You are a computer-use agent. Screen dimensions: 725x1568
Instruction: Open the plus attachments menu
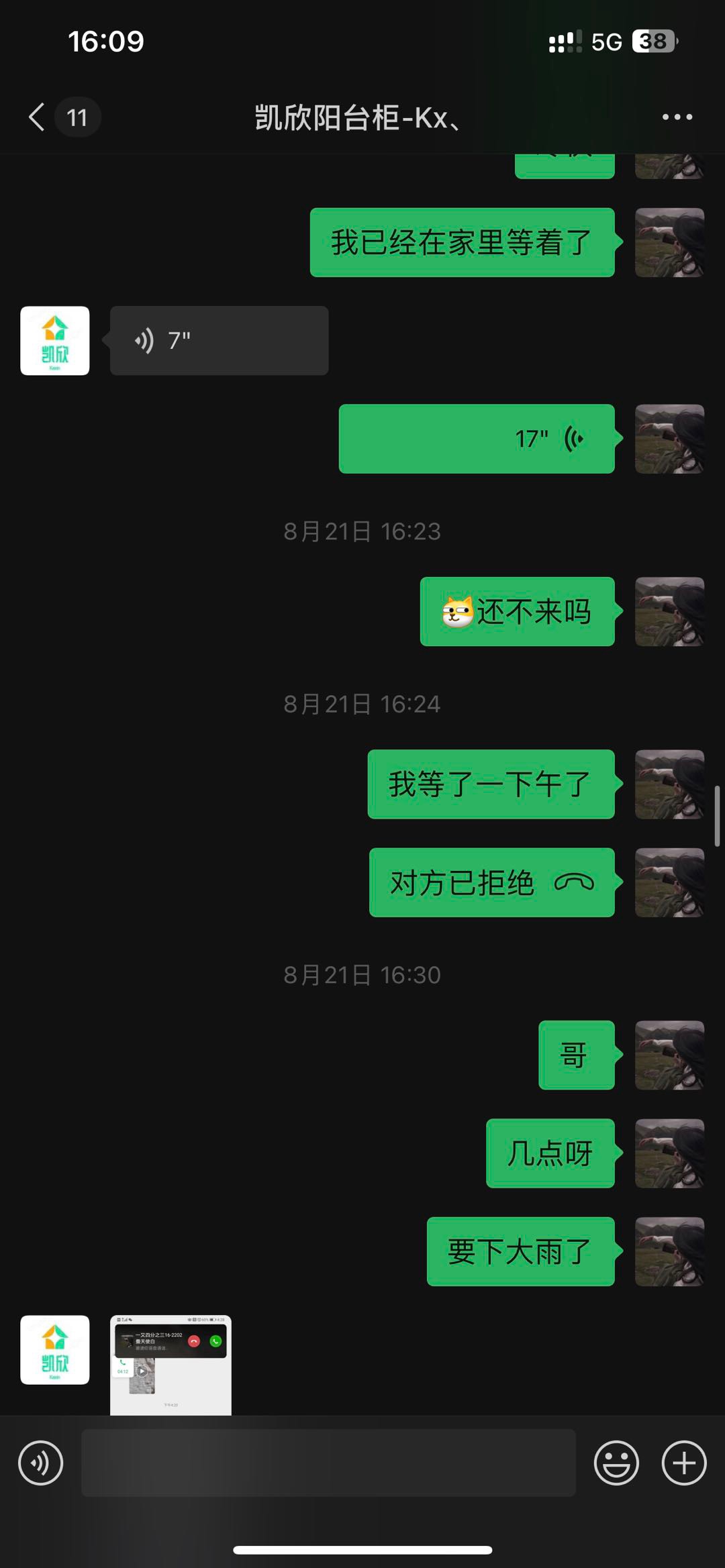(683, 1463)
